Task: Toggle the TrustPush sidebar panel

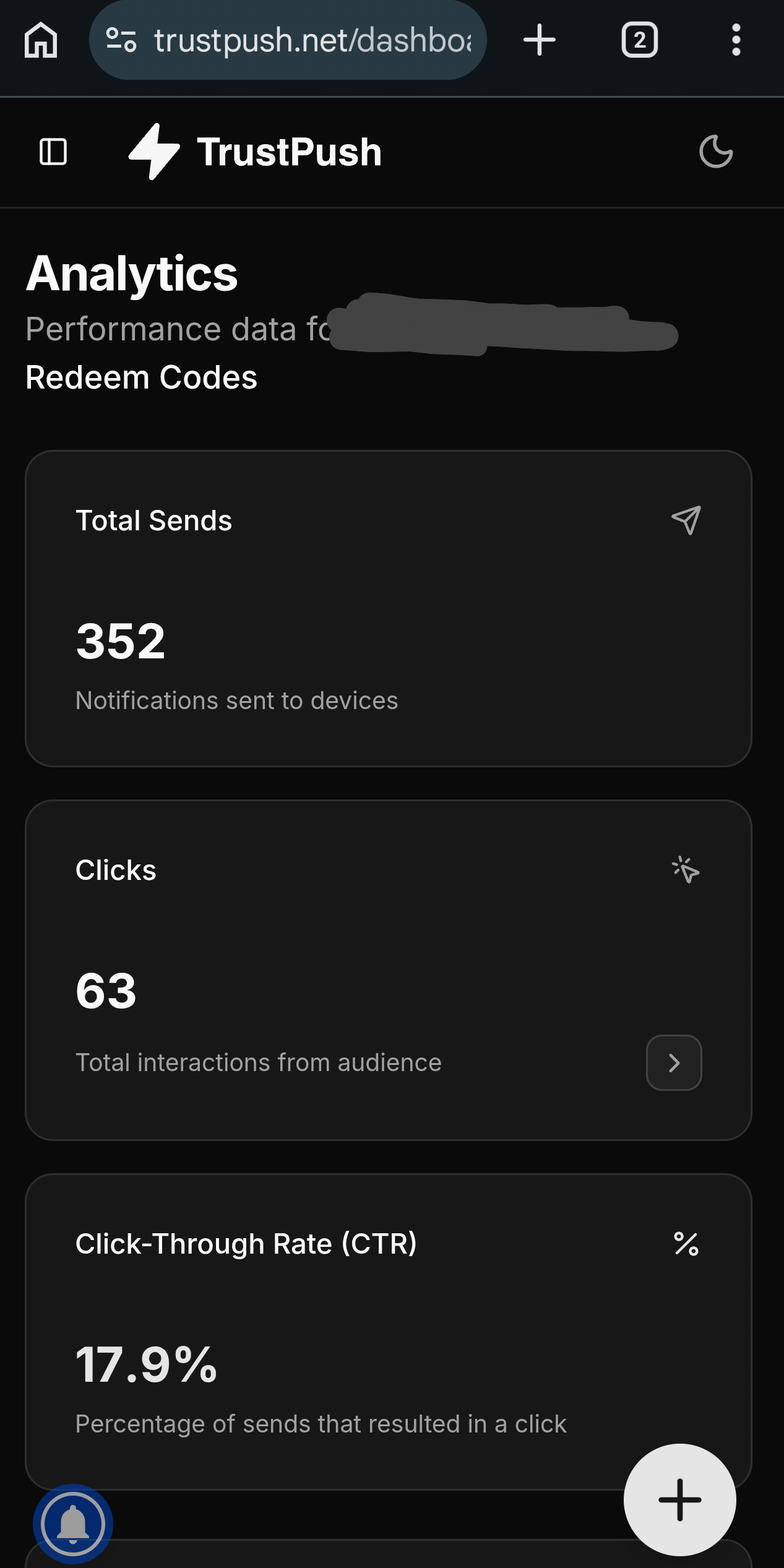Action: [53, 152]
